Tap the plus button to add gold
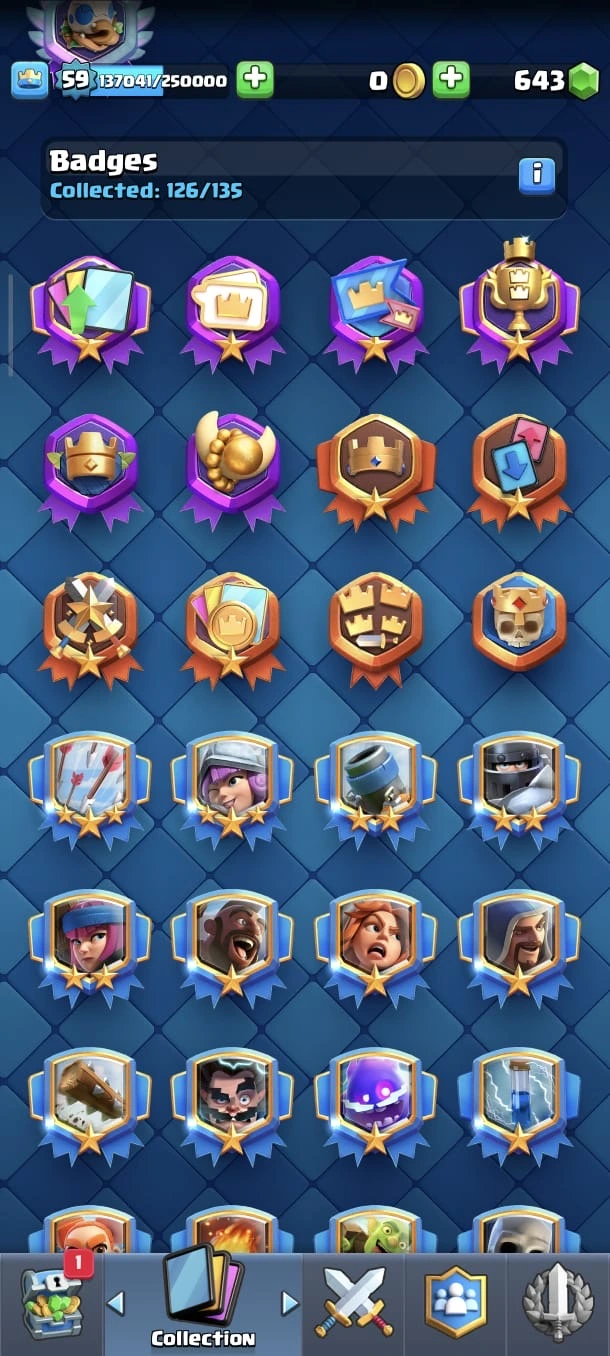610x1356 pixels. (x=451, y=80)
